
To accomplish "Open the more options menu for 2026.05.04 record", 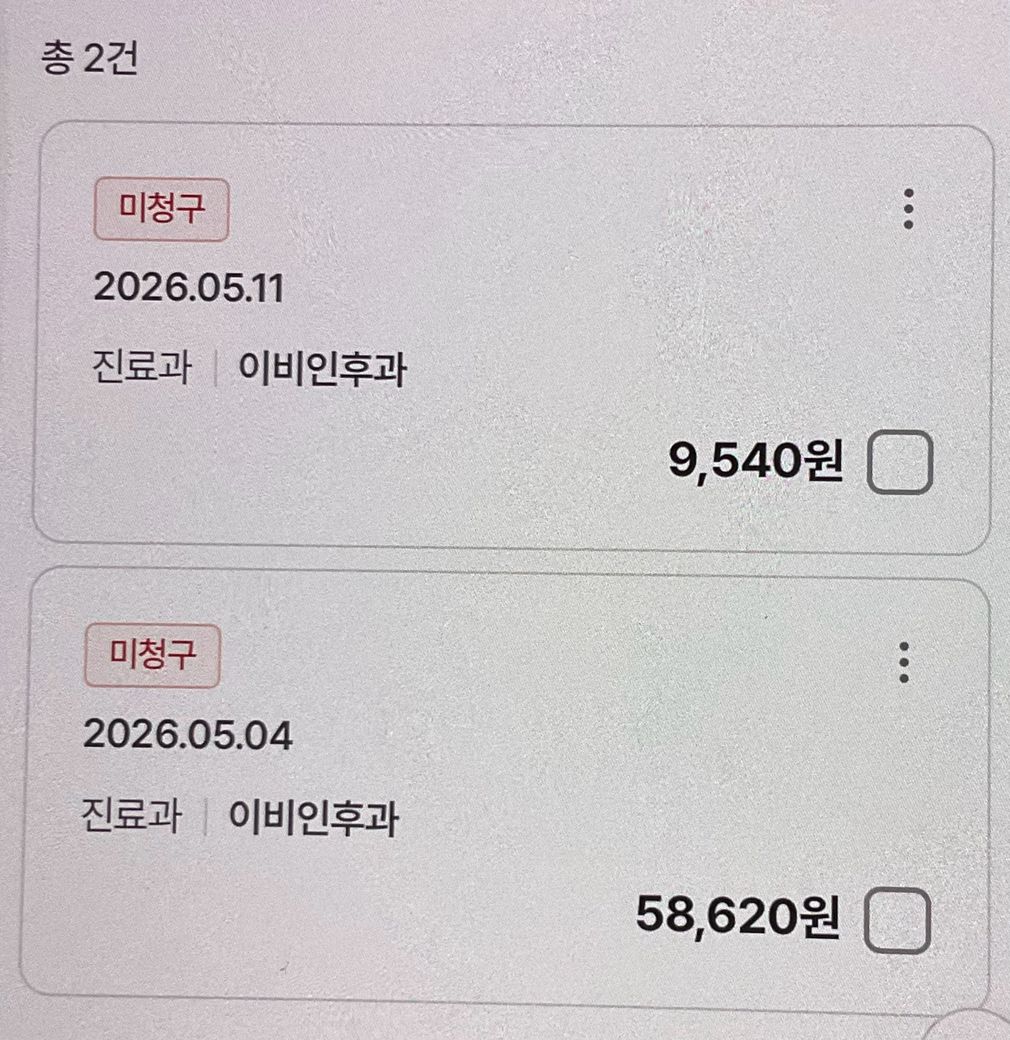I will [904, 662].
